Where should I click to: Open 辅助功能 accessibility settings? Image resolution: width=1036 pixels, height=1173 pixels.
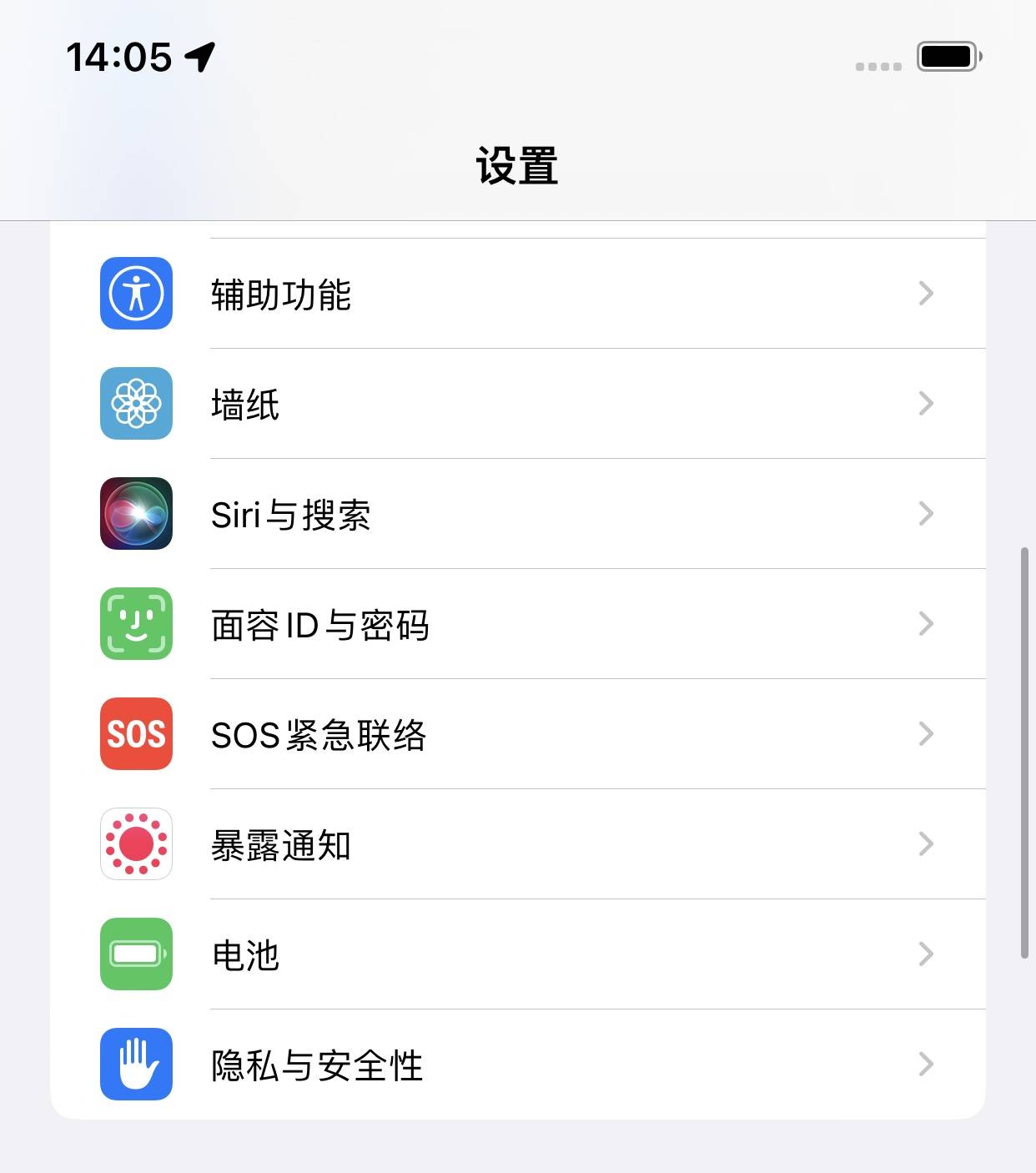517,294
